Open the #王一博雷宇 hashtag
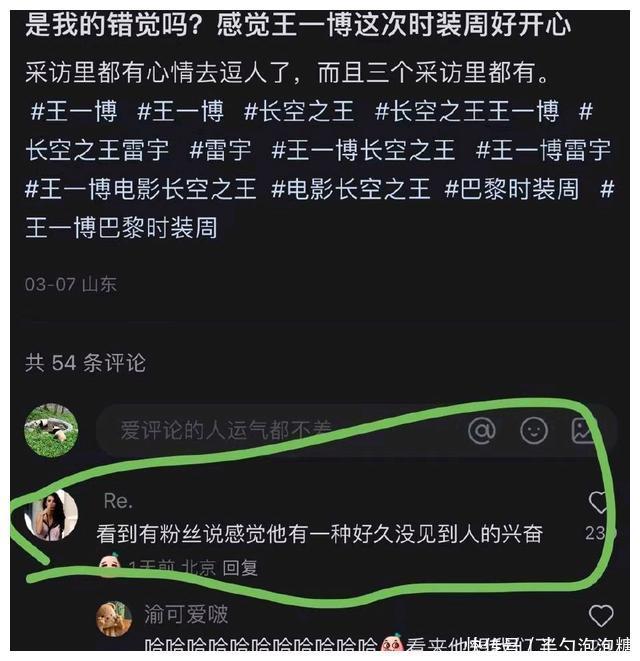This screenshot has height=661, width=640. click(x=543, y=150)
